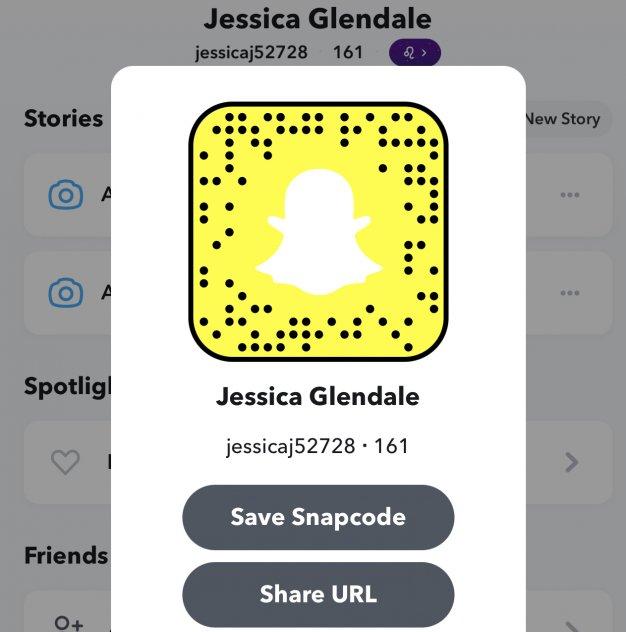Open options for the first story row

[x=570, y=195]
